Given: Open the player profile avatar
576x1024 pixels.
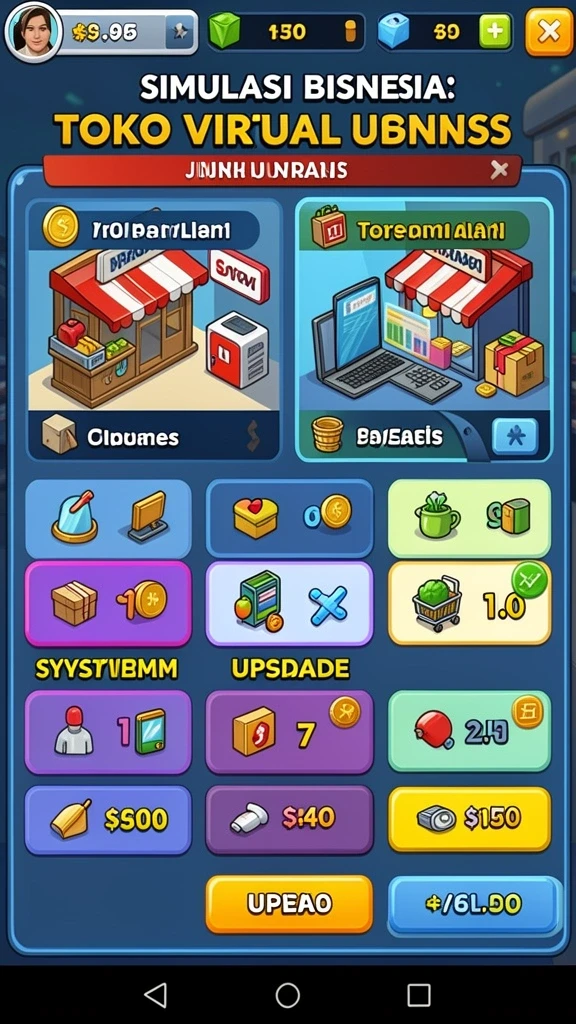Looking at the screenshot, I should [x=33, y=31].
